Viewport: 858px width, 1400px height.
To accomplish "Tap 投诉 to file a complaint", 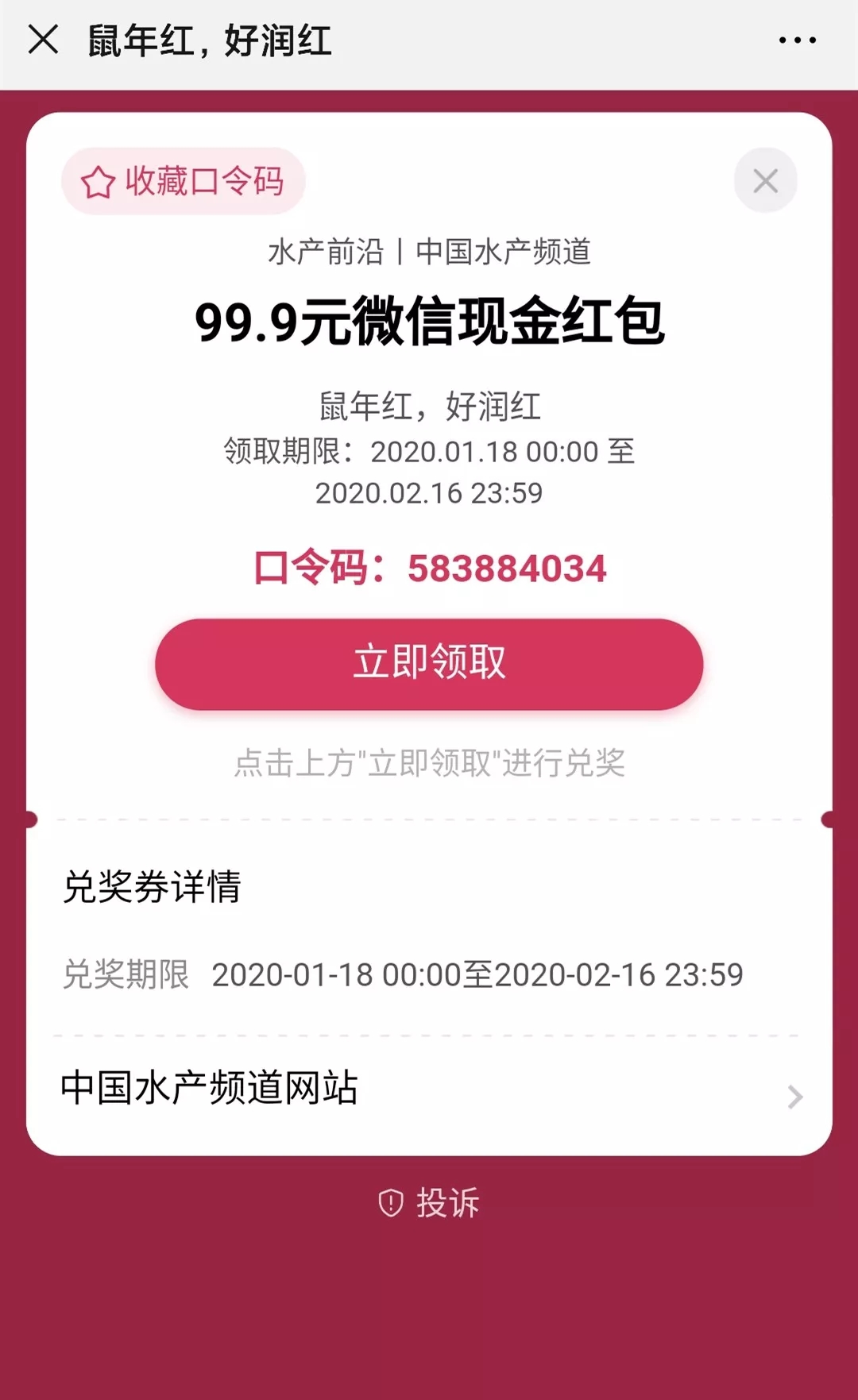I will 430,1203.
